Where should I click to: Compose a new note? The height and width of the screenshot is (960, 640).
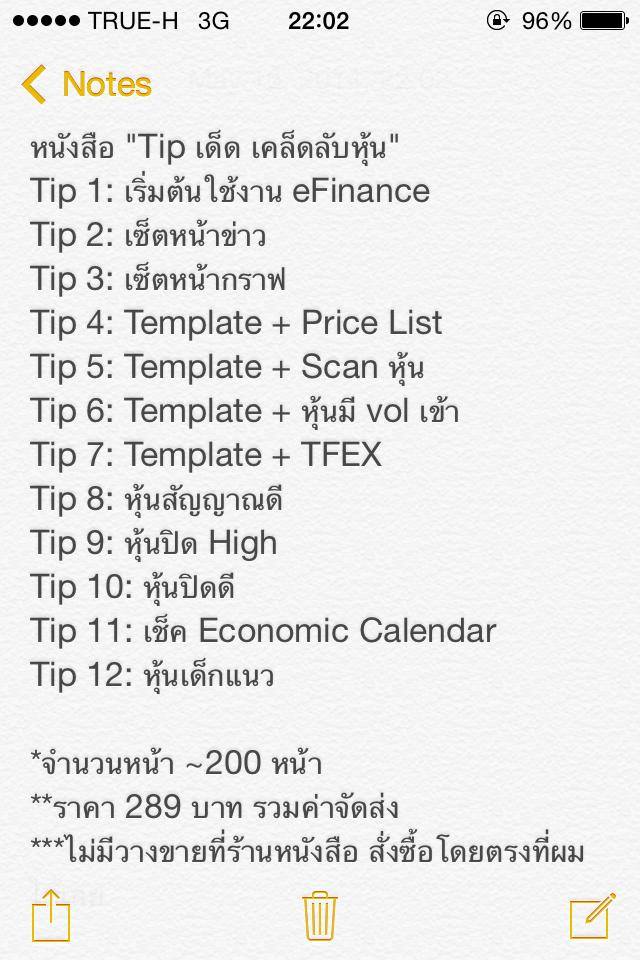[x=592, y=914]
